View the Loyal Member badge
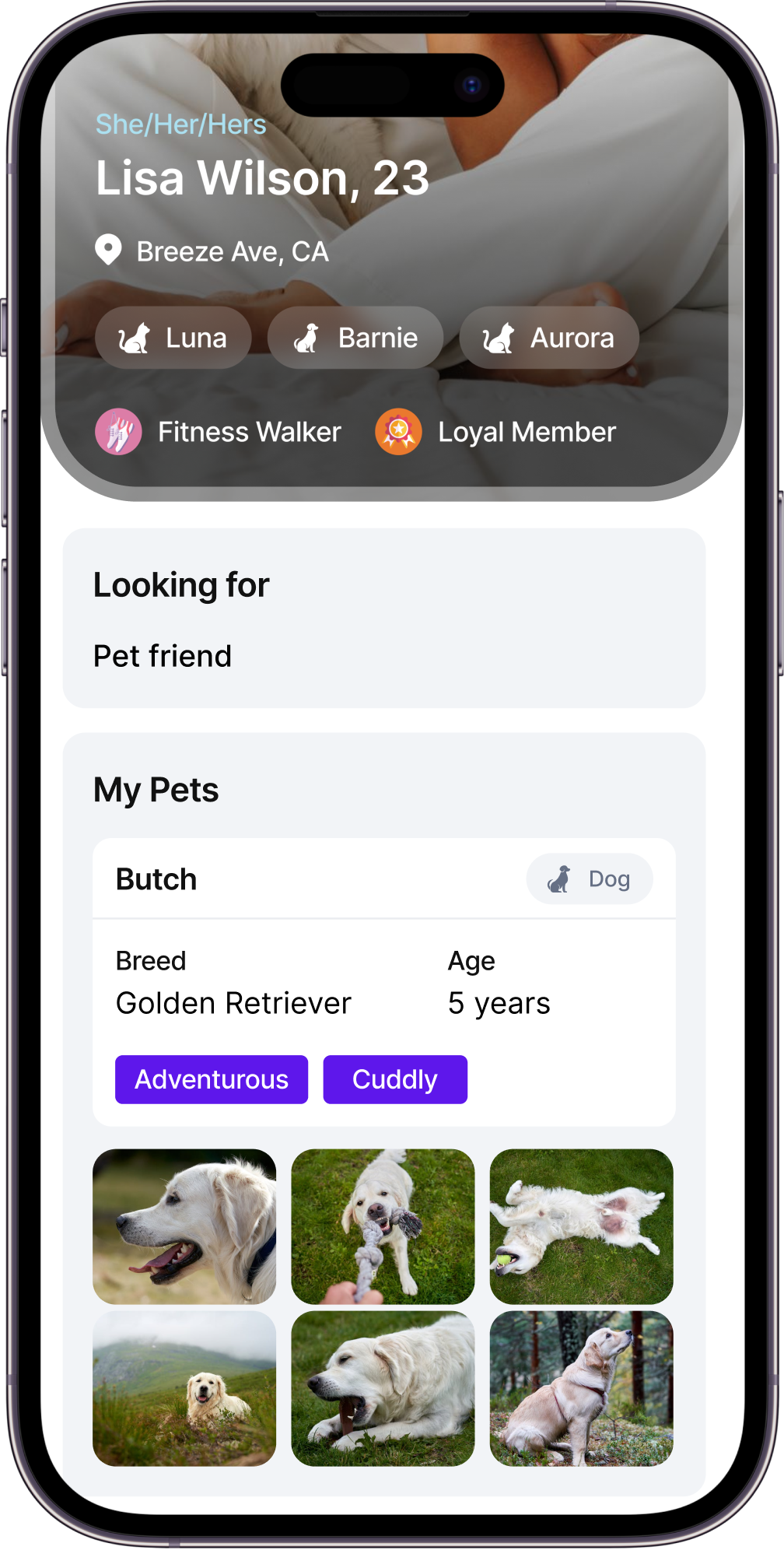Image resolution: width=784 pixels, height=1550 pixels. pos(495,432)
